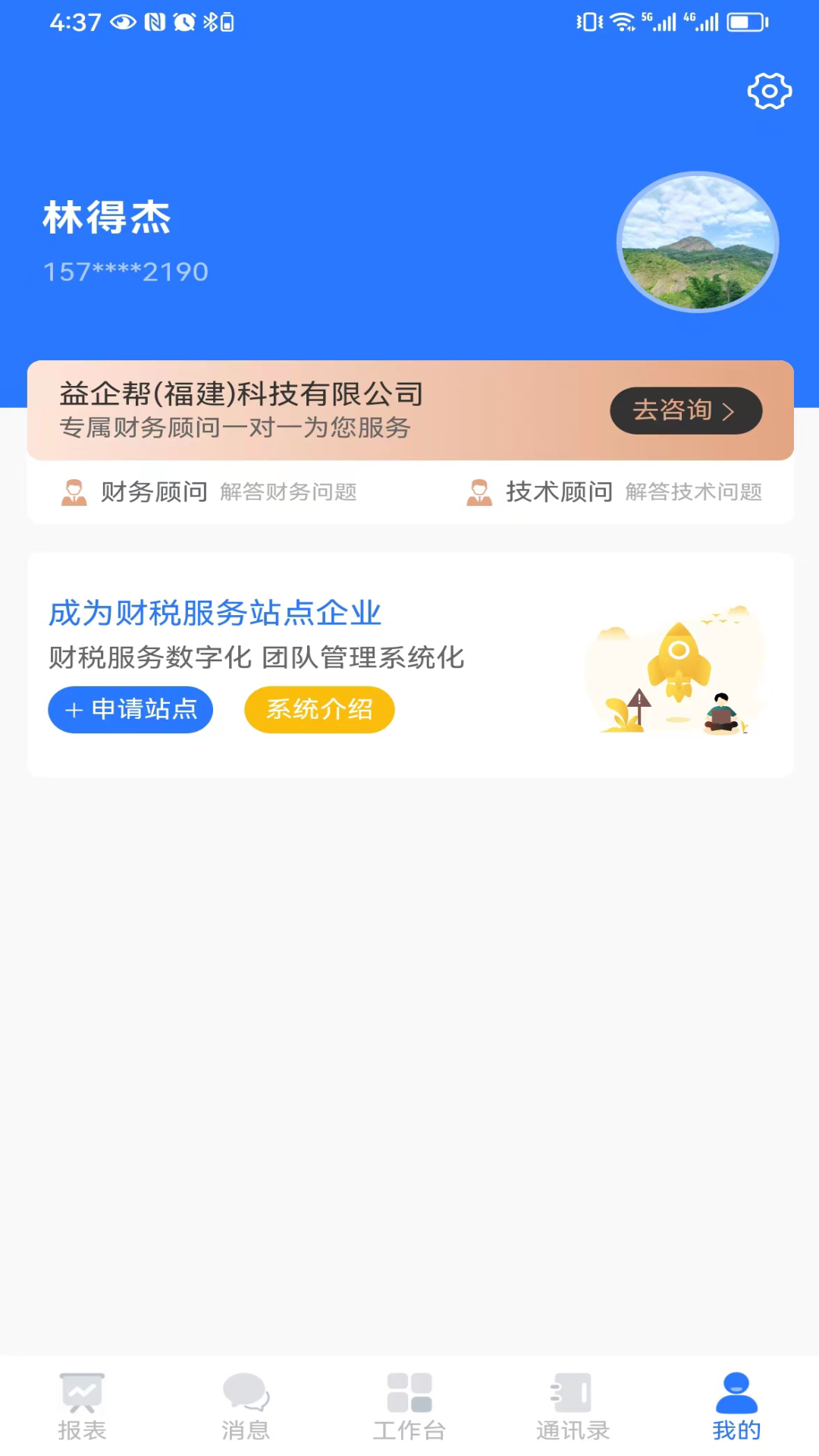Open the user avatar photo
The height and width of the screenshot is (1456, 819).
tap(696, 242)
